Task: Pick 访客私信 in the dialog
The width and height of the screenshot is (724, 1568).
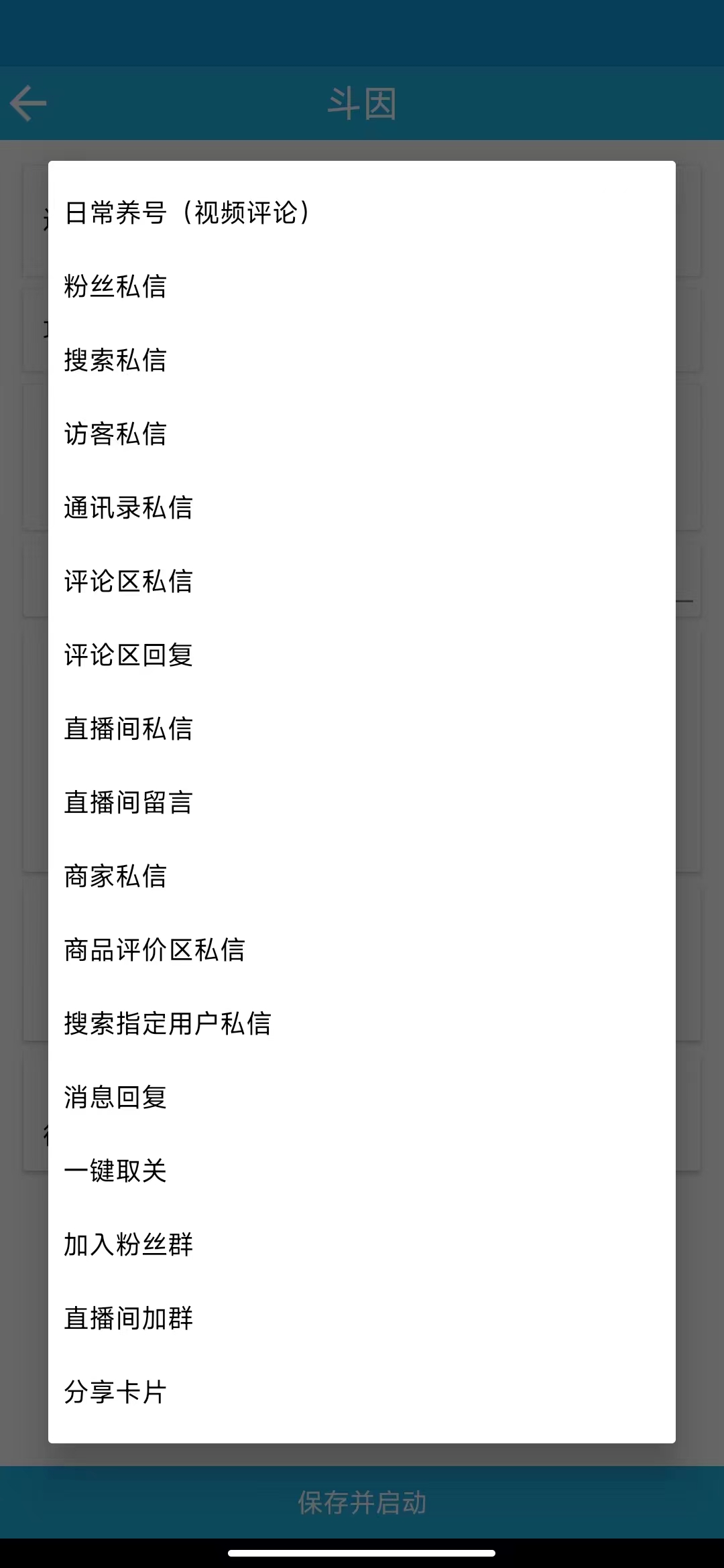Action: [362, 434]
